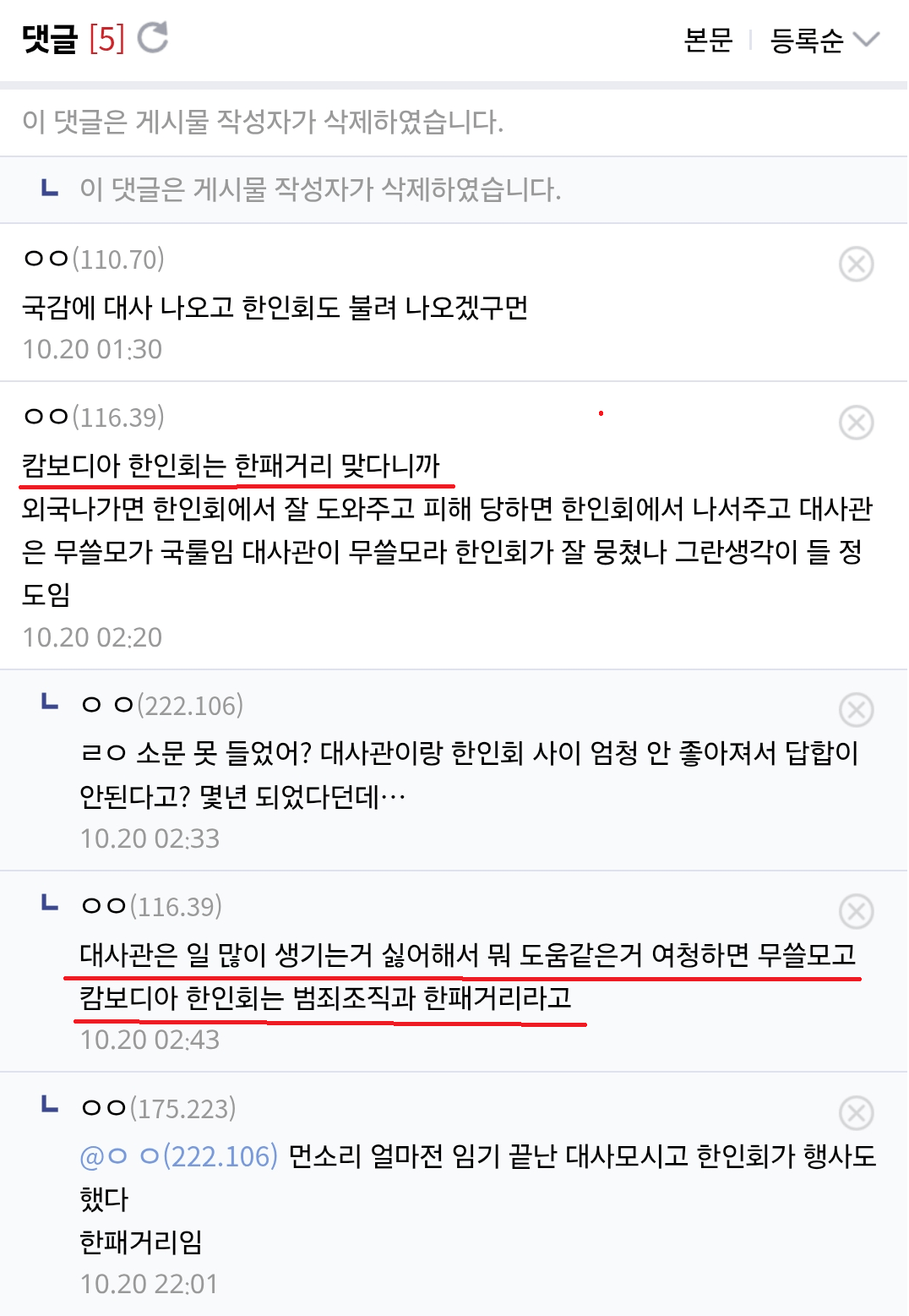Reply to the 국감에 대사 나오고 comment
This screenshot has width=909, height=1316.
[275, 308]
